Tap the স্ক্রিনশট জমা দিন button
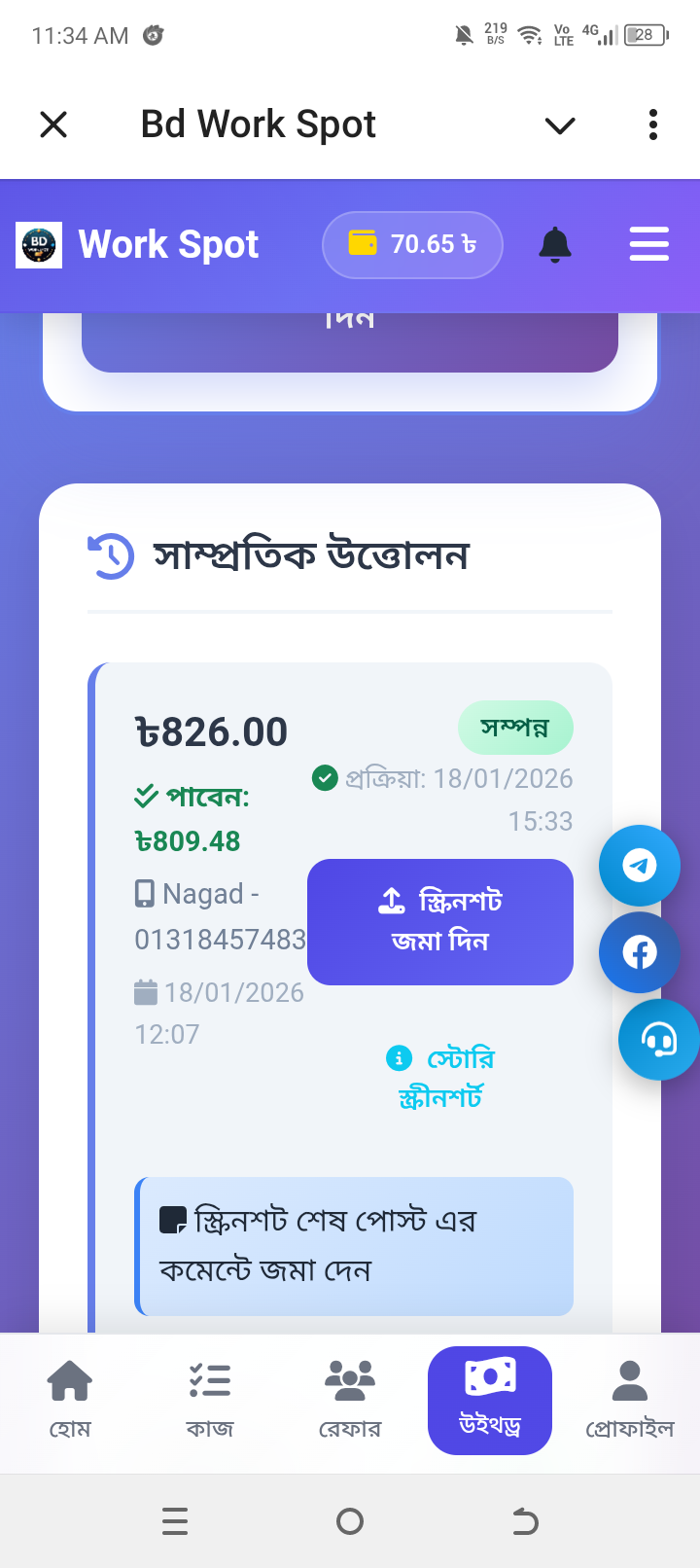 pyautogui.click(x=440, y=921)
